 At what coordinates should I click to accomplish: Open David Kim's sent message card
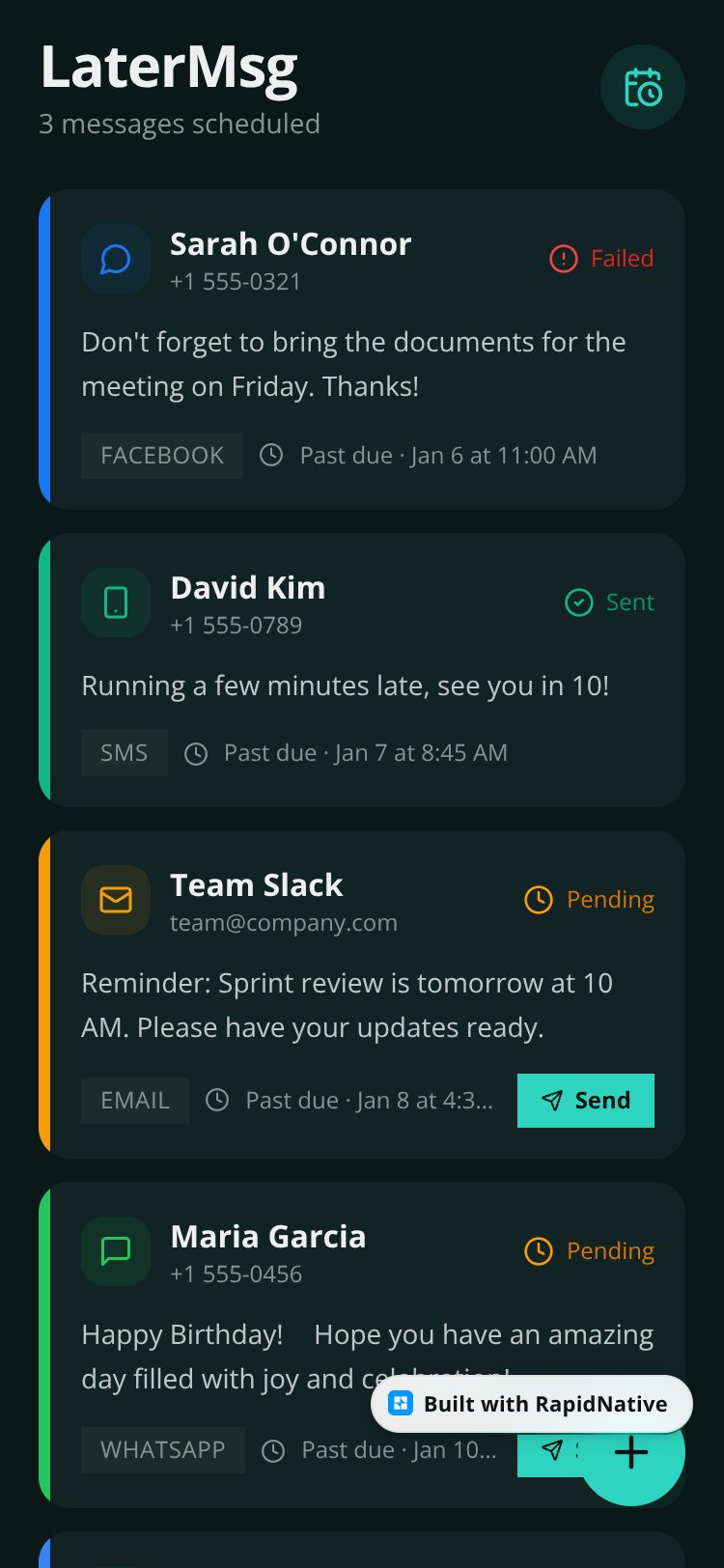pyautogui.click(x=362, y=670)
